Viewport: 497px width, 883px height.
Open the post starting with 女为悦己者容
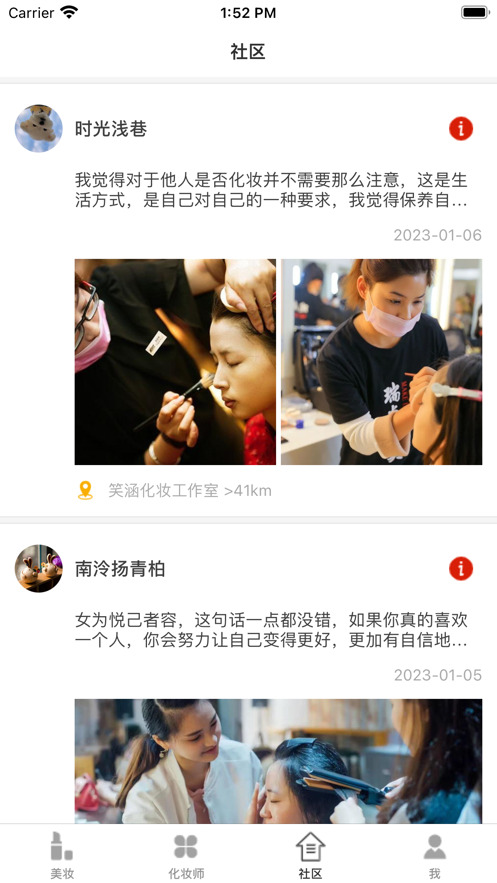click(x=271, y=630)
